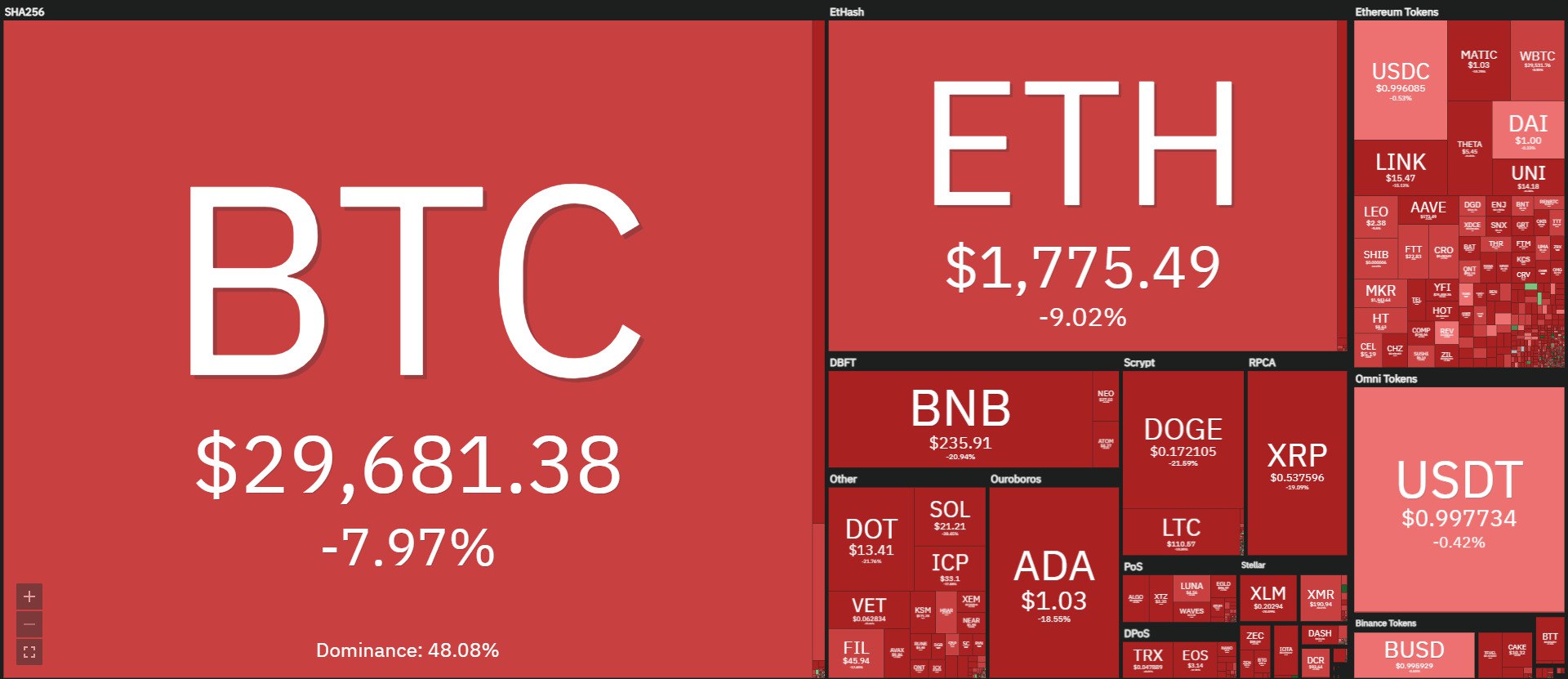
Task: Open the ADA tile
Action: [x=1053, y=582]
